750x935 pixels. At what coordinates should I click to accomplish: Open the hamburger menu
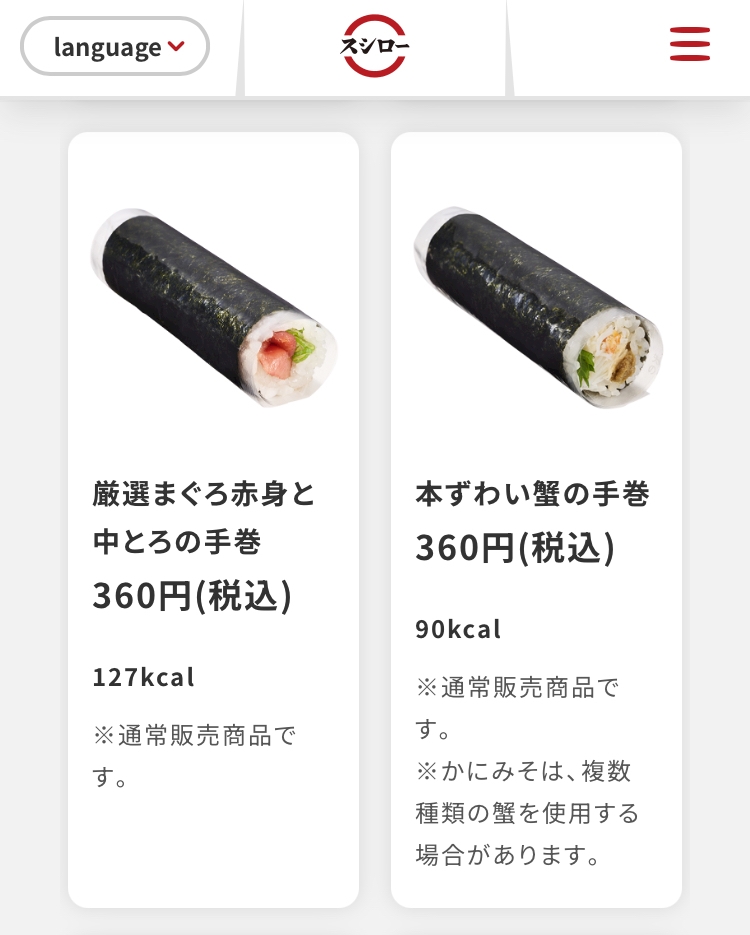pyautogui.click(x=690, y=44)
